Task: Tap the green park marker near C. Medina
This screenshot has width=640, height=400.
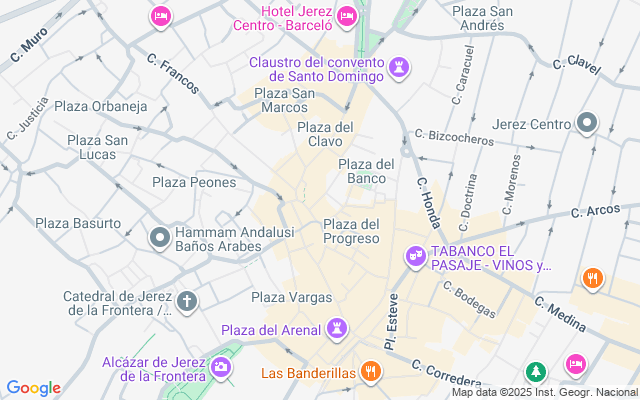Action: (x=537, y=372)
